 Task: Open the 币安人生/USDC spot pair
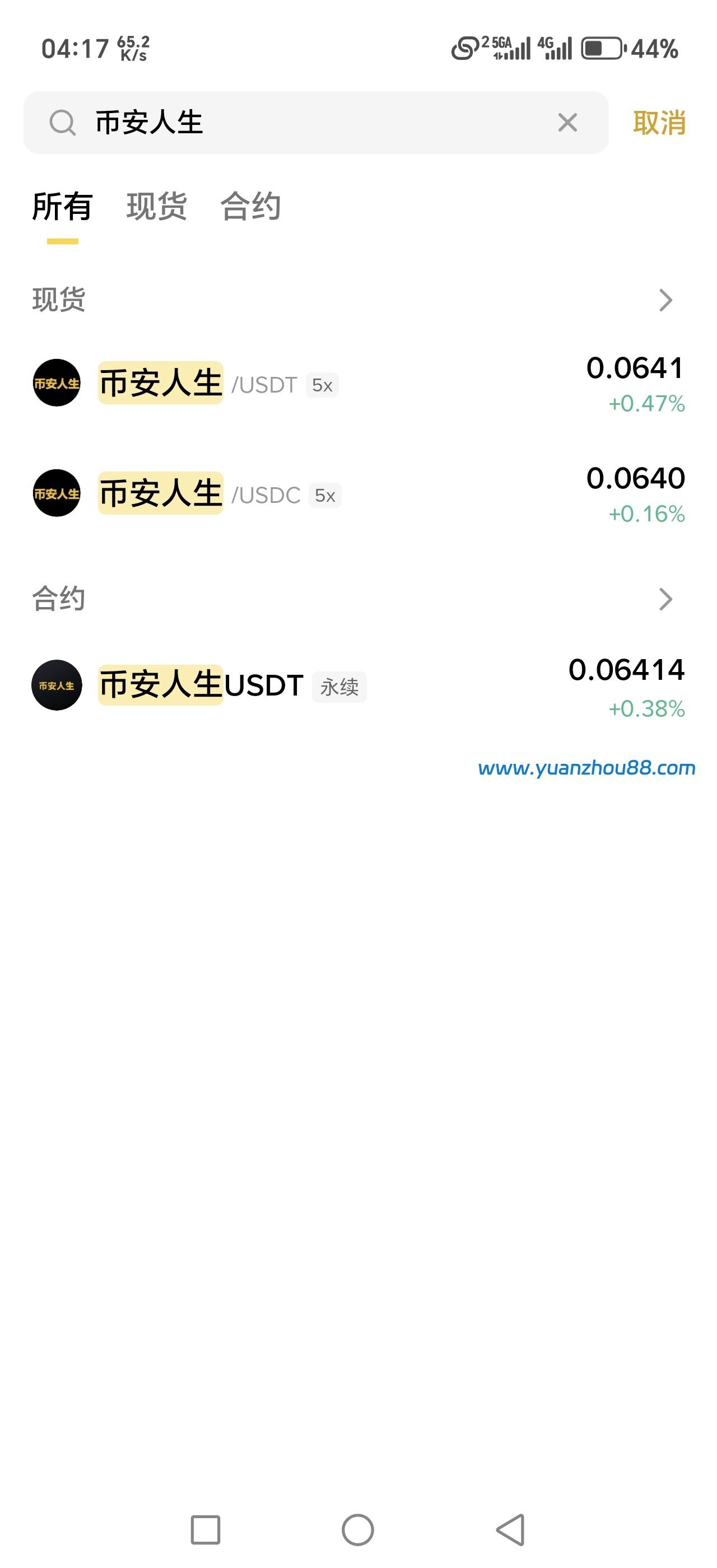point(358,494)
